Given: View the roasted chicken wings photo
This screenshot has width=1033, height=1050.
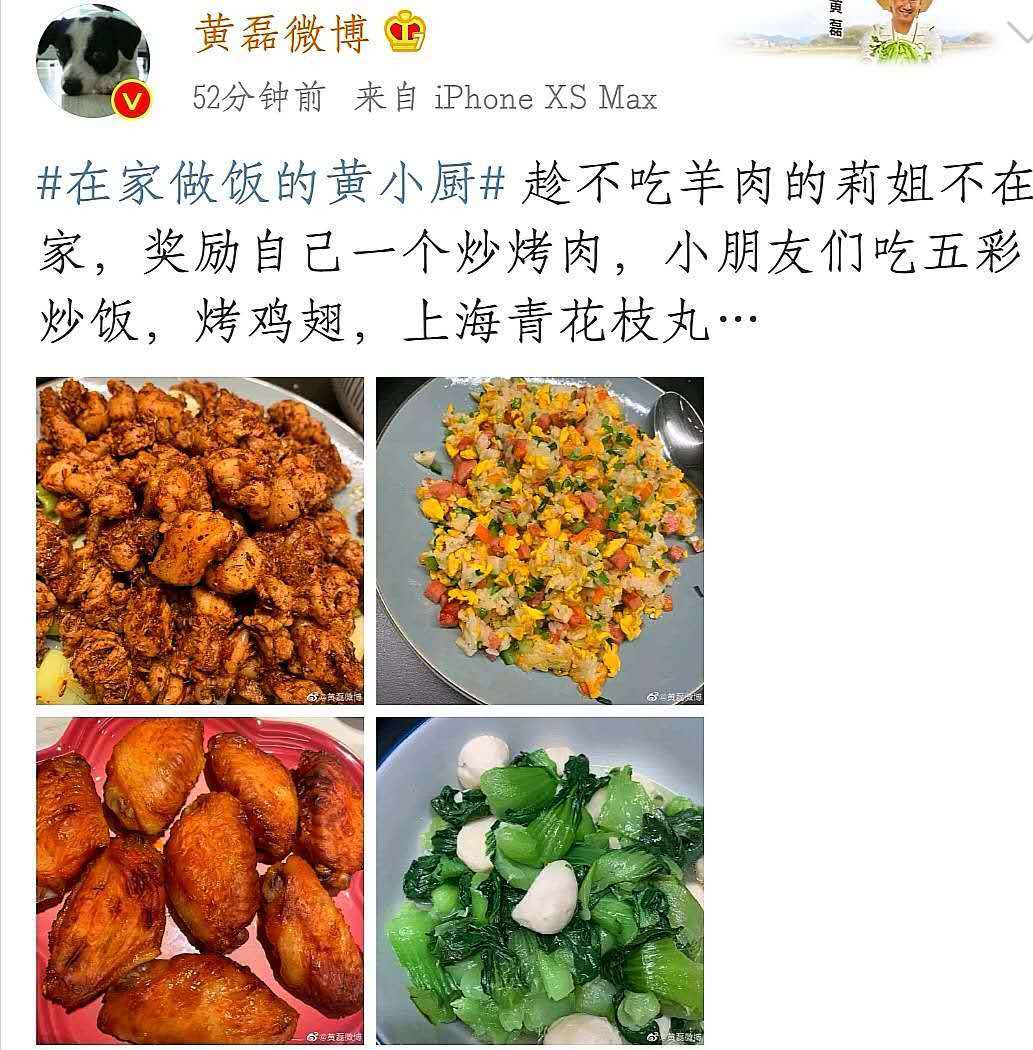Looking at the screenshot, I should pyautogui.click(x=200, y=880).
